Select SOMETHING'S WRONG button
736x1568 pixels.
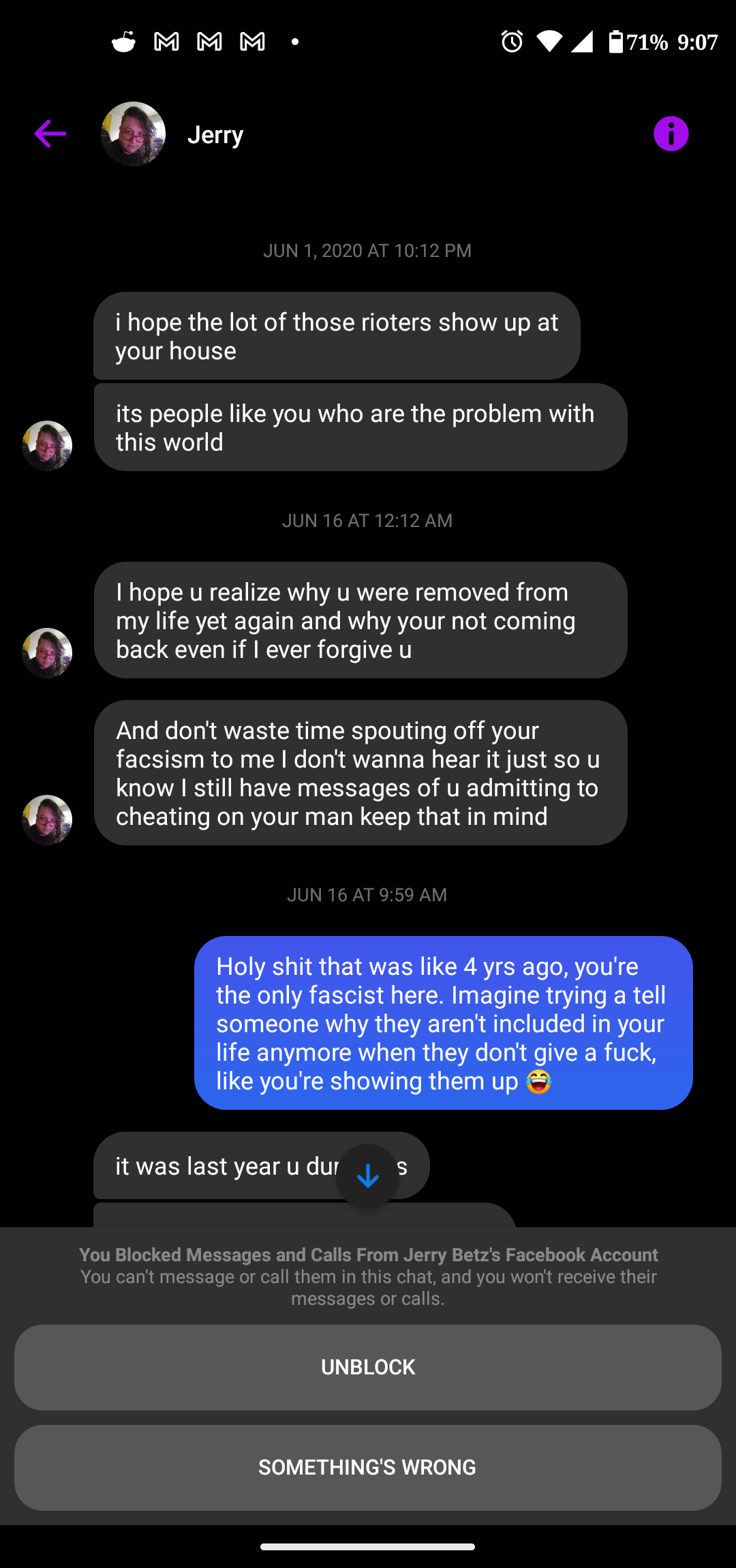pos(368,1467)
